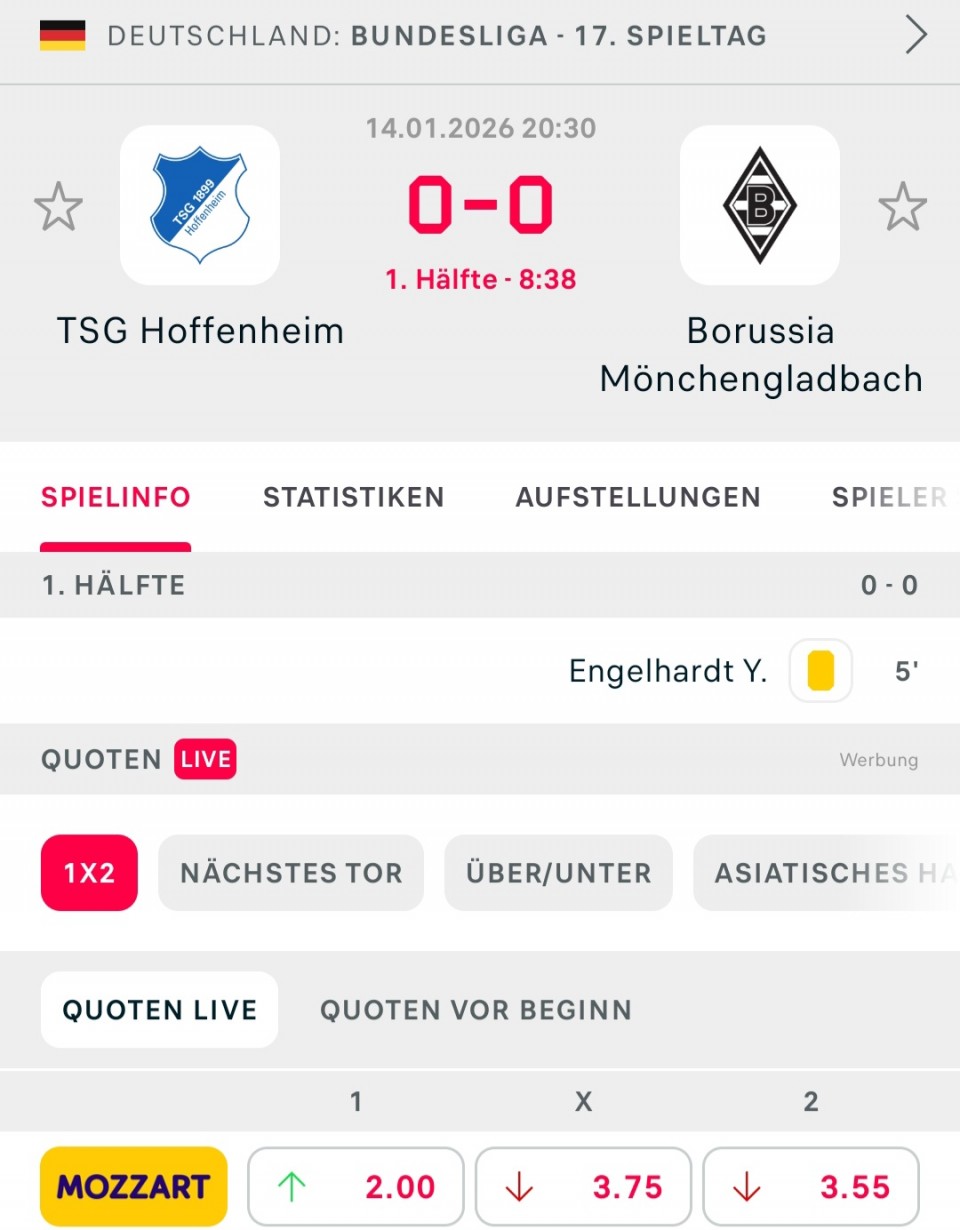Show Asiatisches Handicap odds
960x1230 pixels.
(826, 873)
